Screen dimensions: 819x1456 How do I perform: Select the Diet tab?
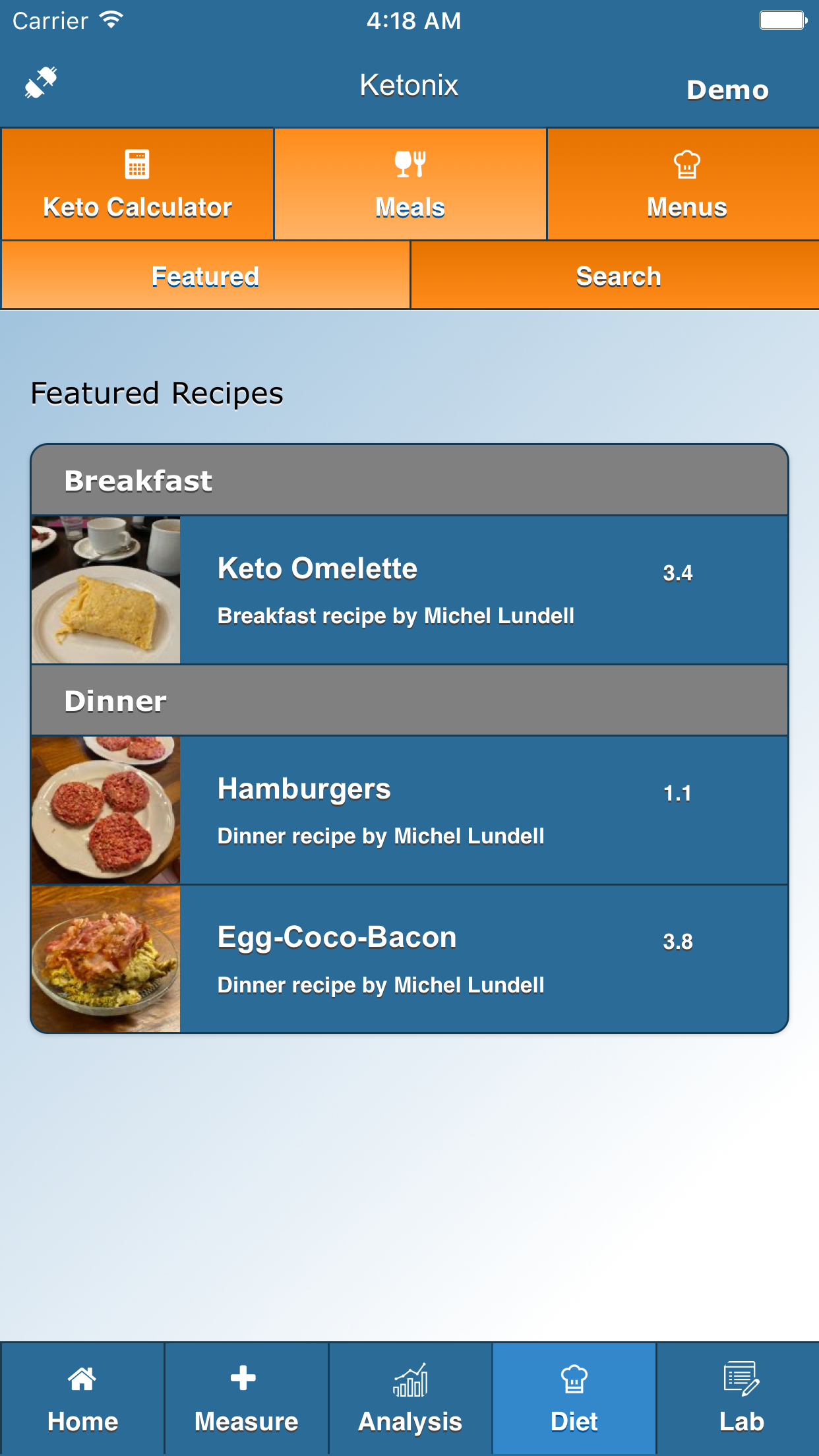tap(574, 1399)
